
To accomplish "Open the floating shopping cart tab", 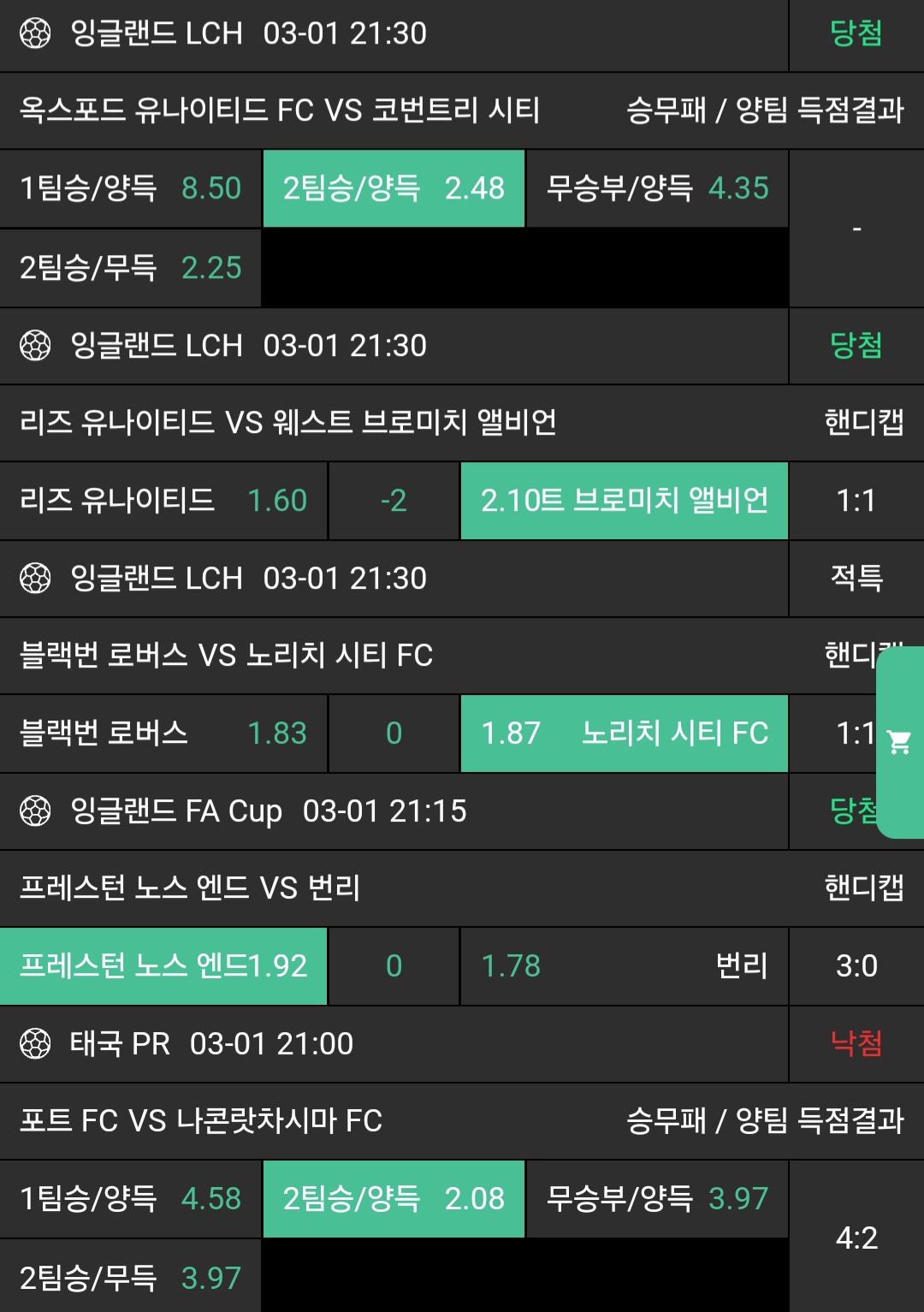I will click(x=900, y=742).
